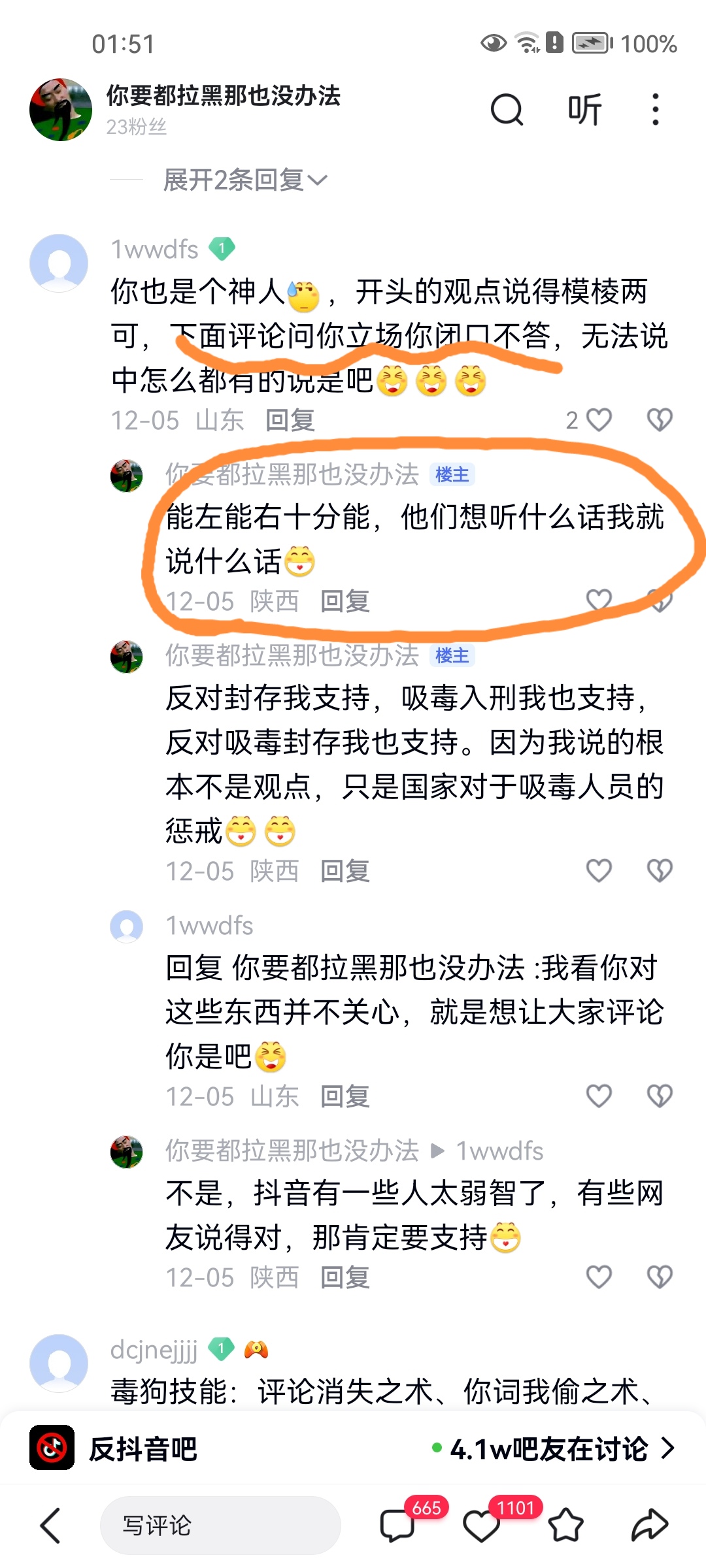This screenshot has height=1568, width=706.
Task: Reply to the 能左能右十分能 comment
Action: [345, 602]
